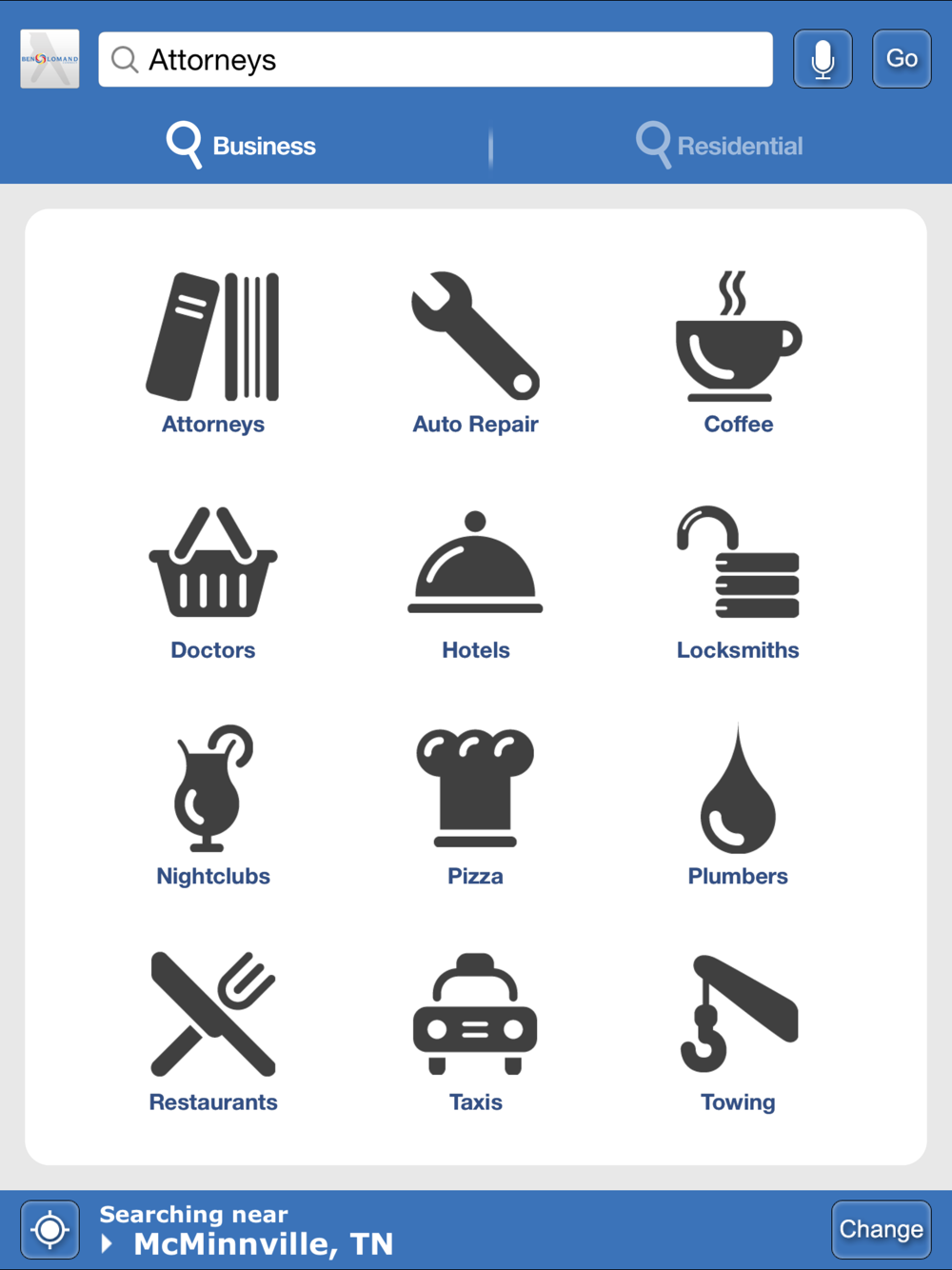Select the Pizza category
The height and width of the screenshot is (1270, 952).
tap(475, 804)
